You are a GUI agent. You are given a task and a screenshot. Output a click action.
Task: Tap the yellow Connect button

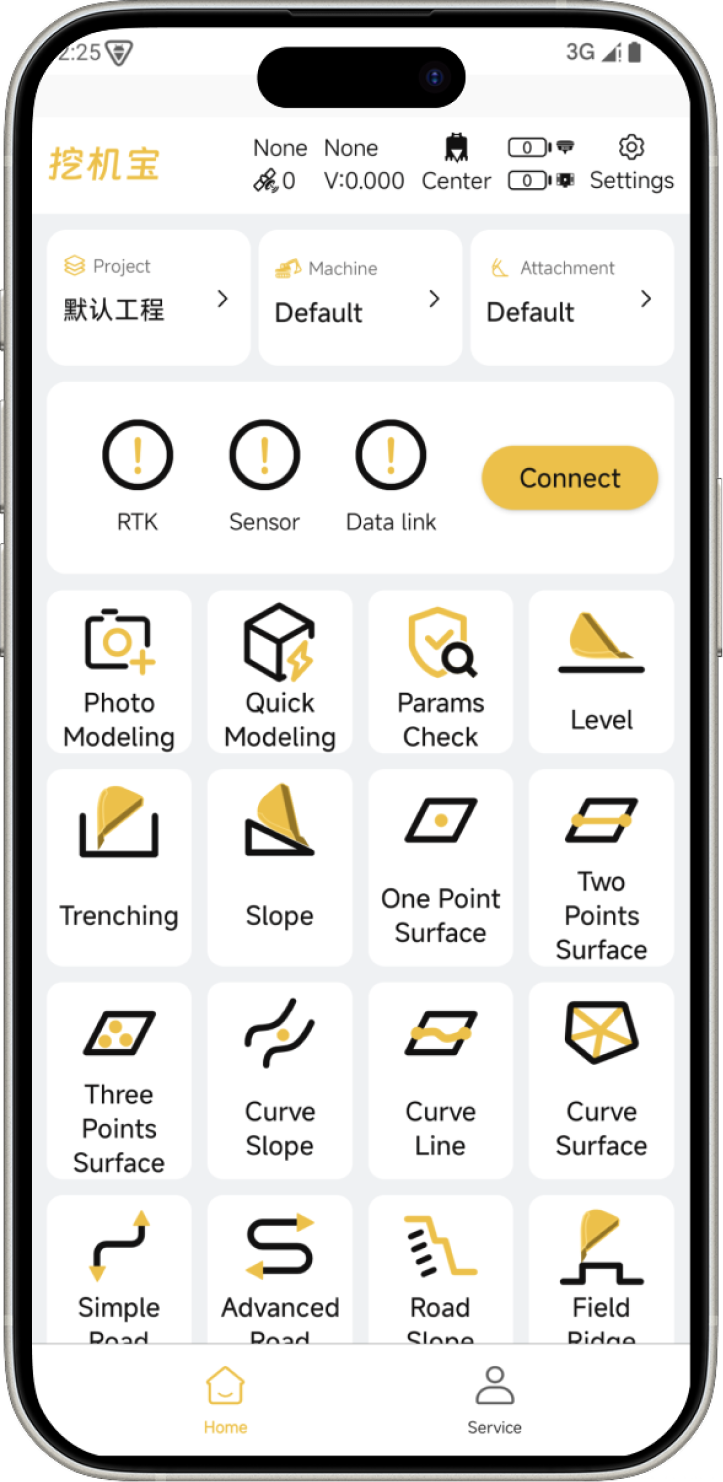(x=570, y=478)
